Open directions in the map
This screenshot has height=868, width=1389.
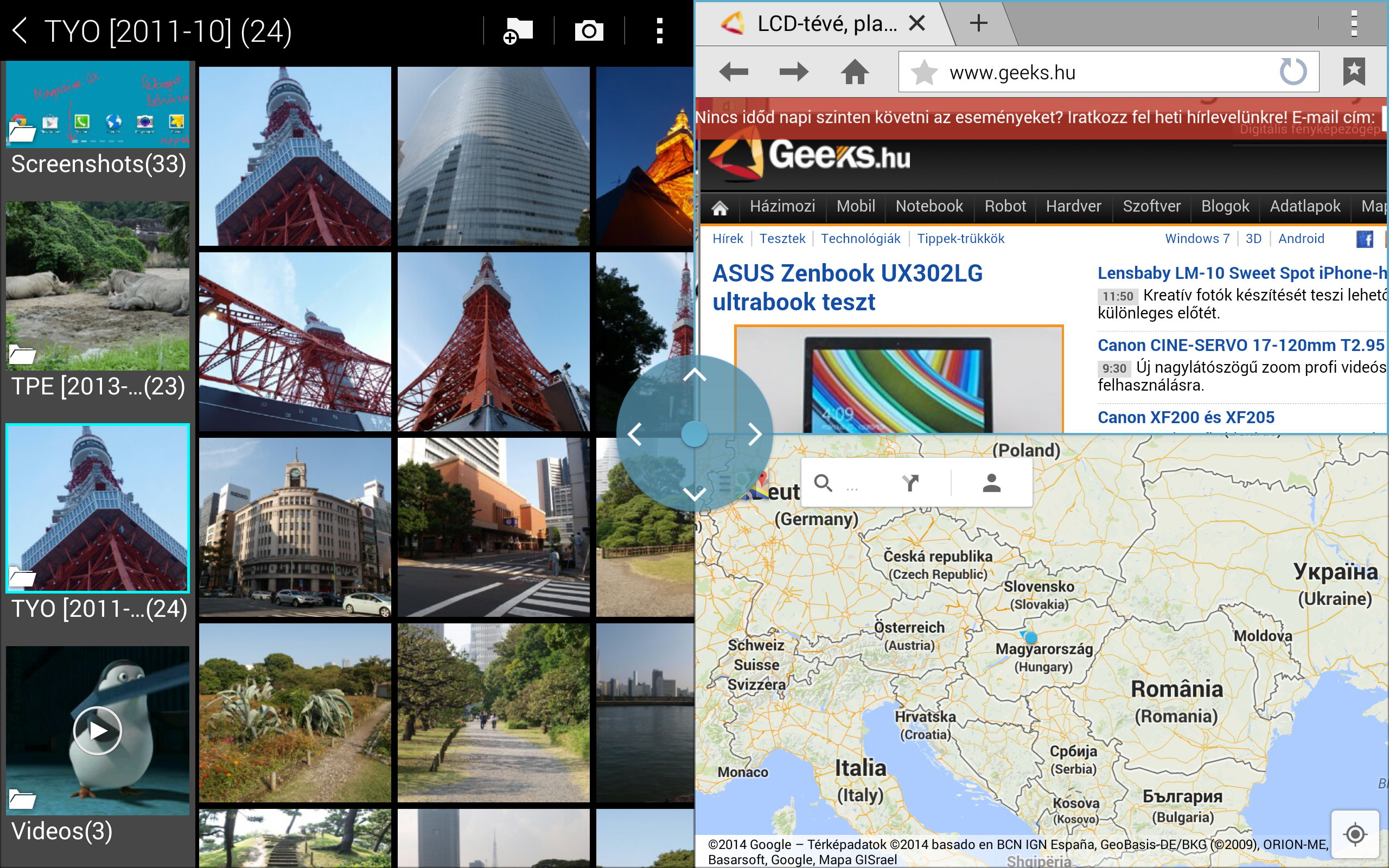point(910,483)
